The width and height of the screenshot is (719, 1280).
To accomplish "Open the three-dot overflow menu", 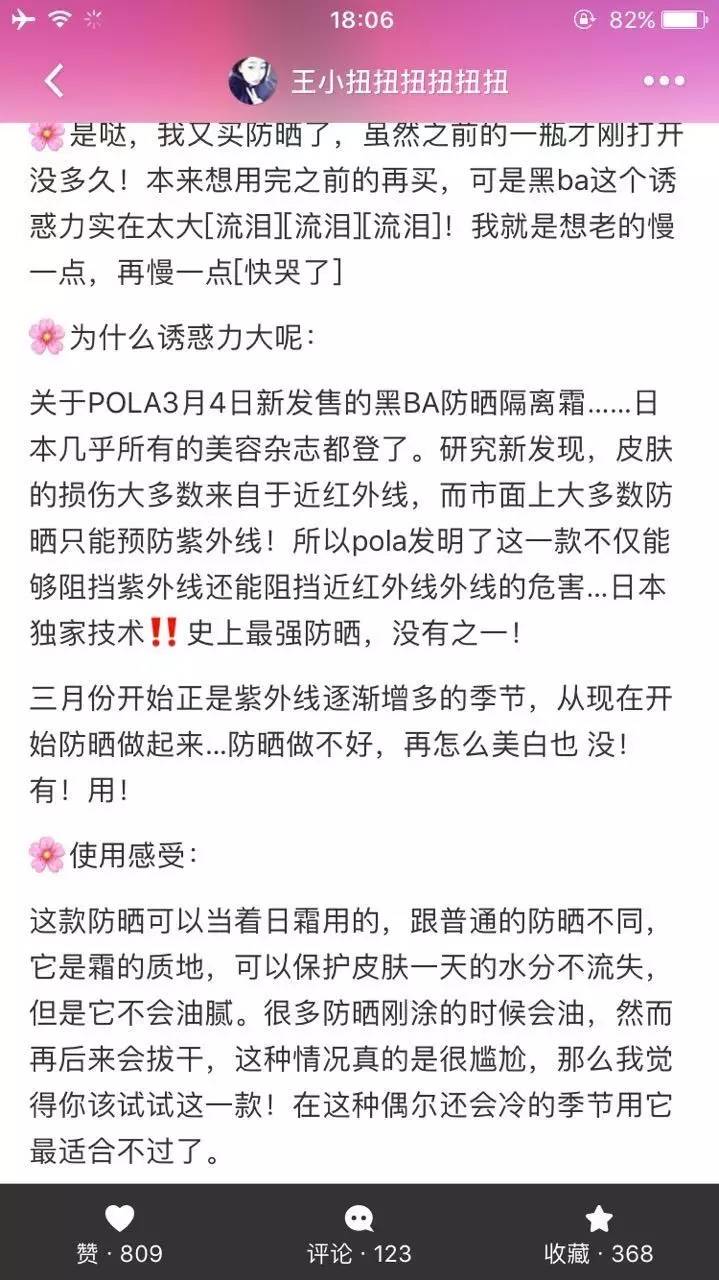I will 663,81.
